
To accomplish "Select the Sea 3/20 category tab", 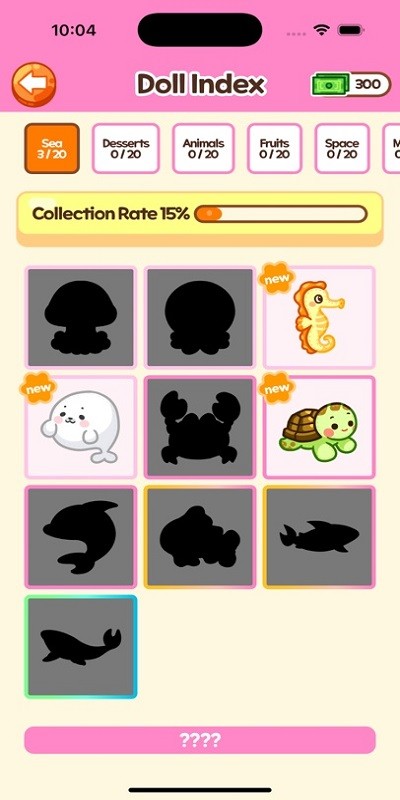I will coord(52,148).
